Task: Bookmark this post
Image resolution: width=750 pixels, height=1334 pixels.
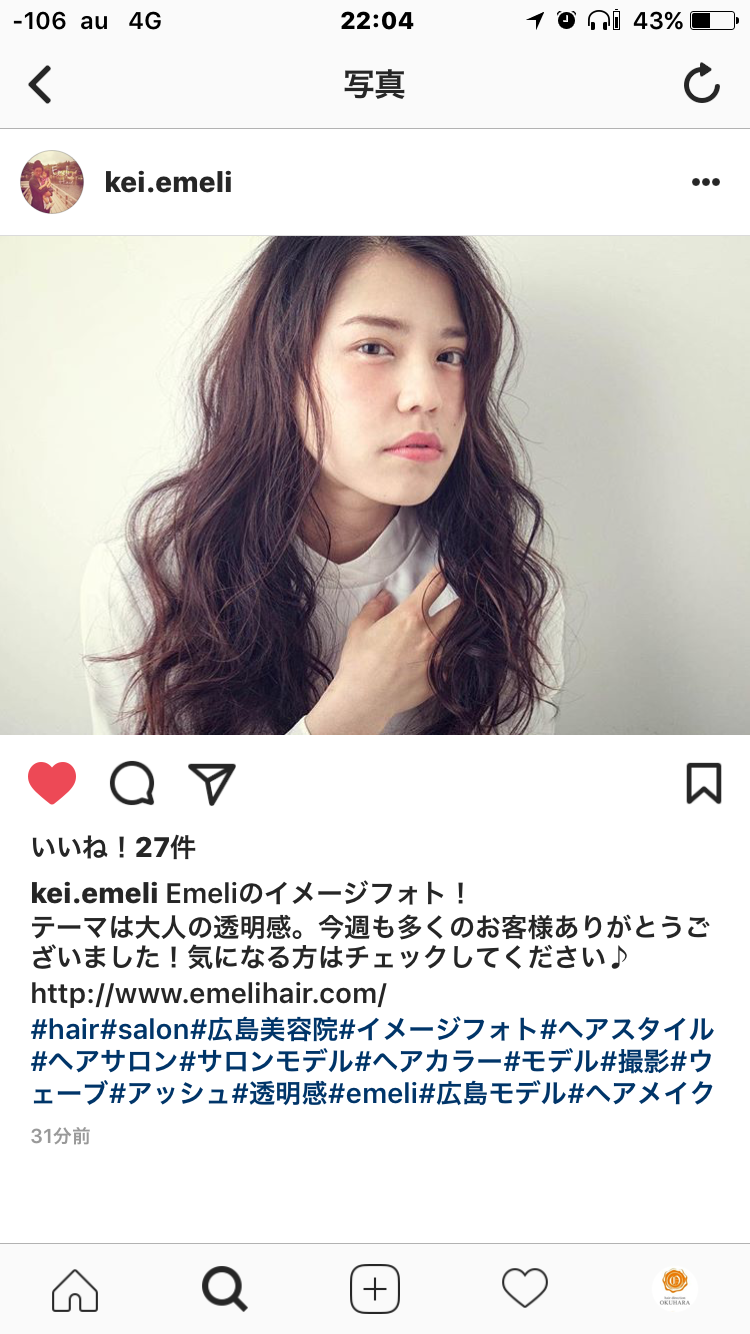Action: pos(704,783)
